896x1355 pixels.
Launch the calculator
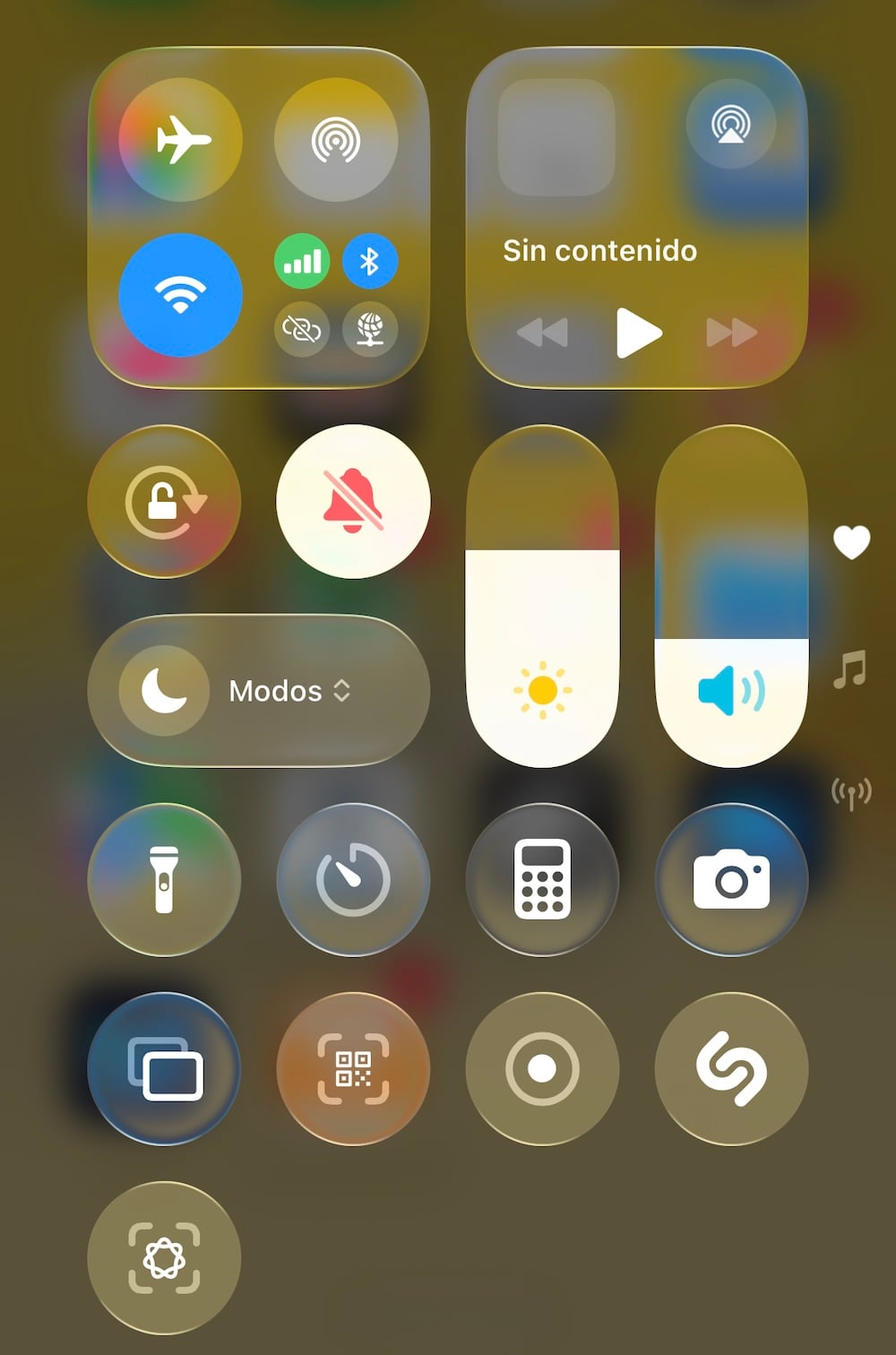(542, 880)
